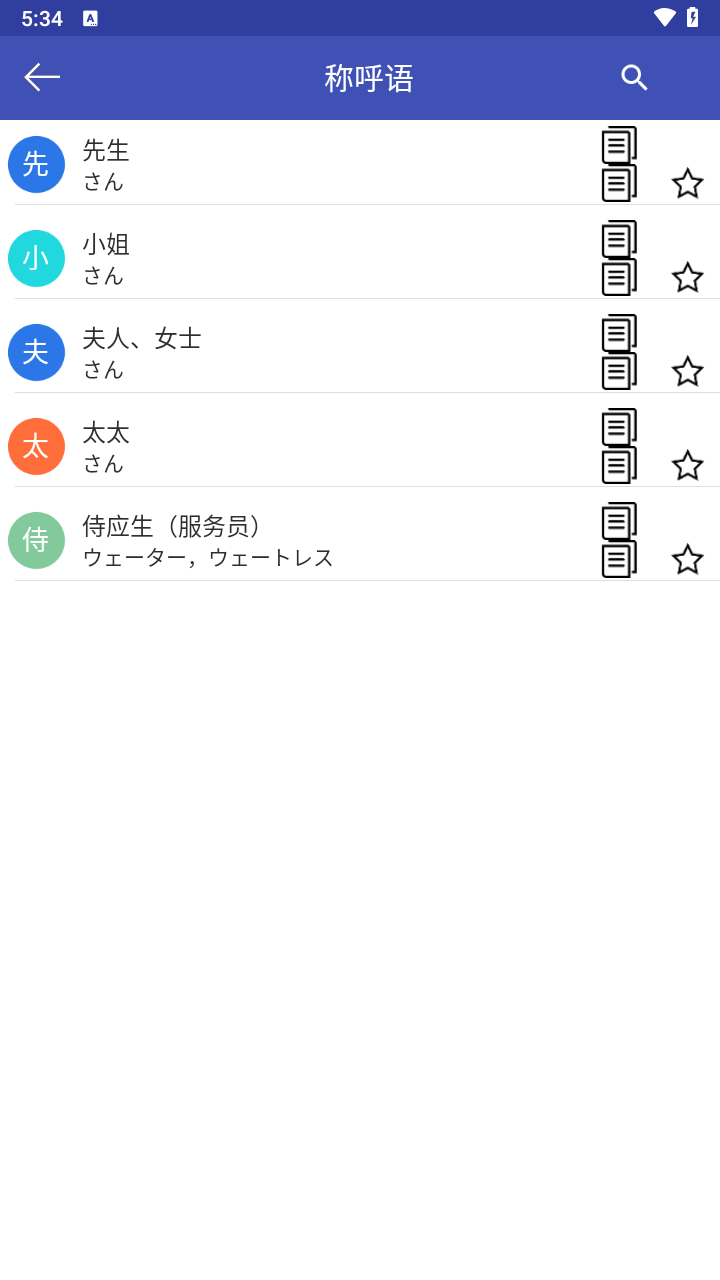Tap the green 侍 circle avatar

tap(36, 540)
